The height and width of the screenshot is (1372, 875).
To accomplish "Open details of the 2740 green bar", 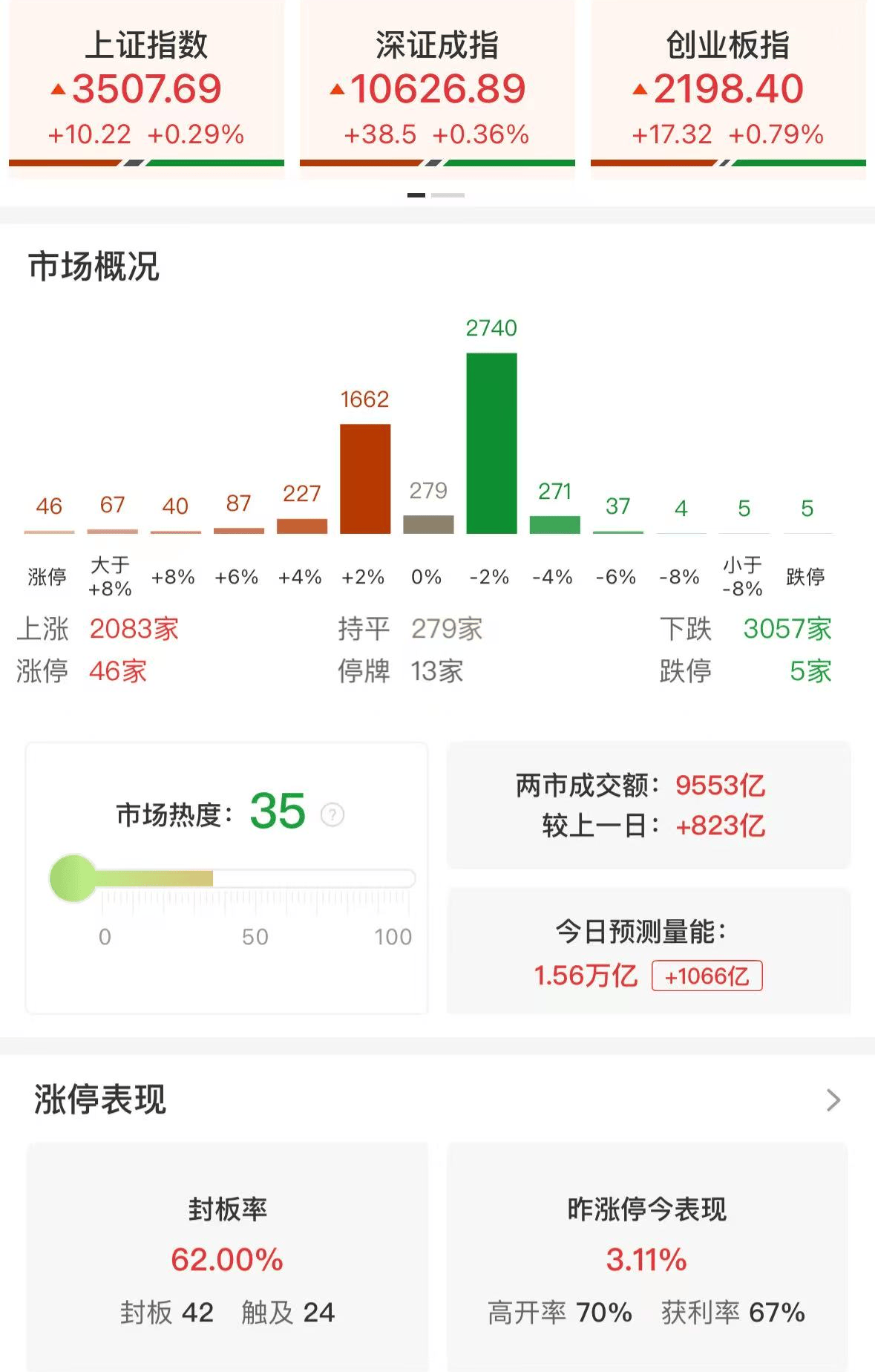I will [x=492, y=442].
